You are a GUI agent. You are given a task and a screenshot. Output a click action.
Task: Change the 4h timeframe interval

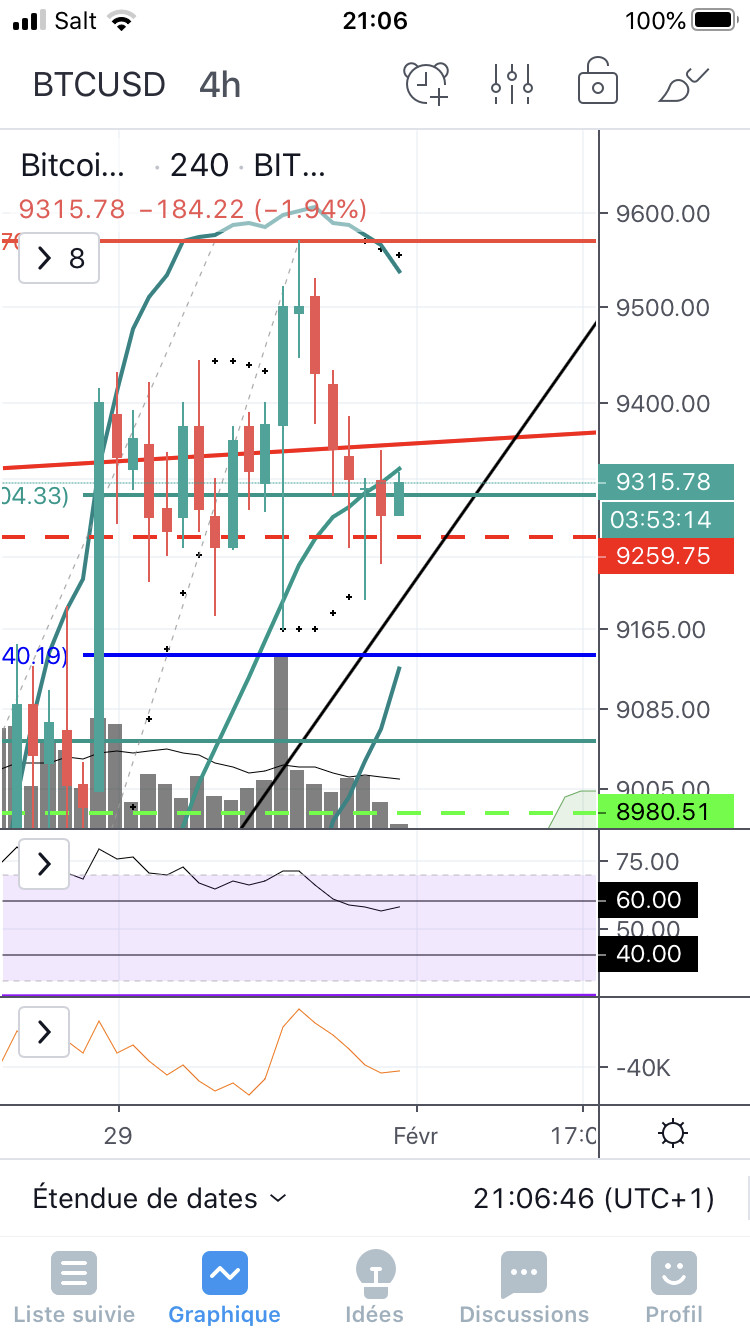point(220,84)
